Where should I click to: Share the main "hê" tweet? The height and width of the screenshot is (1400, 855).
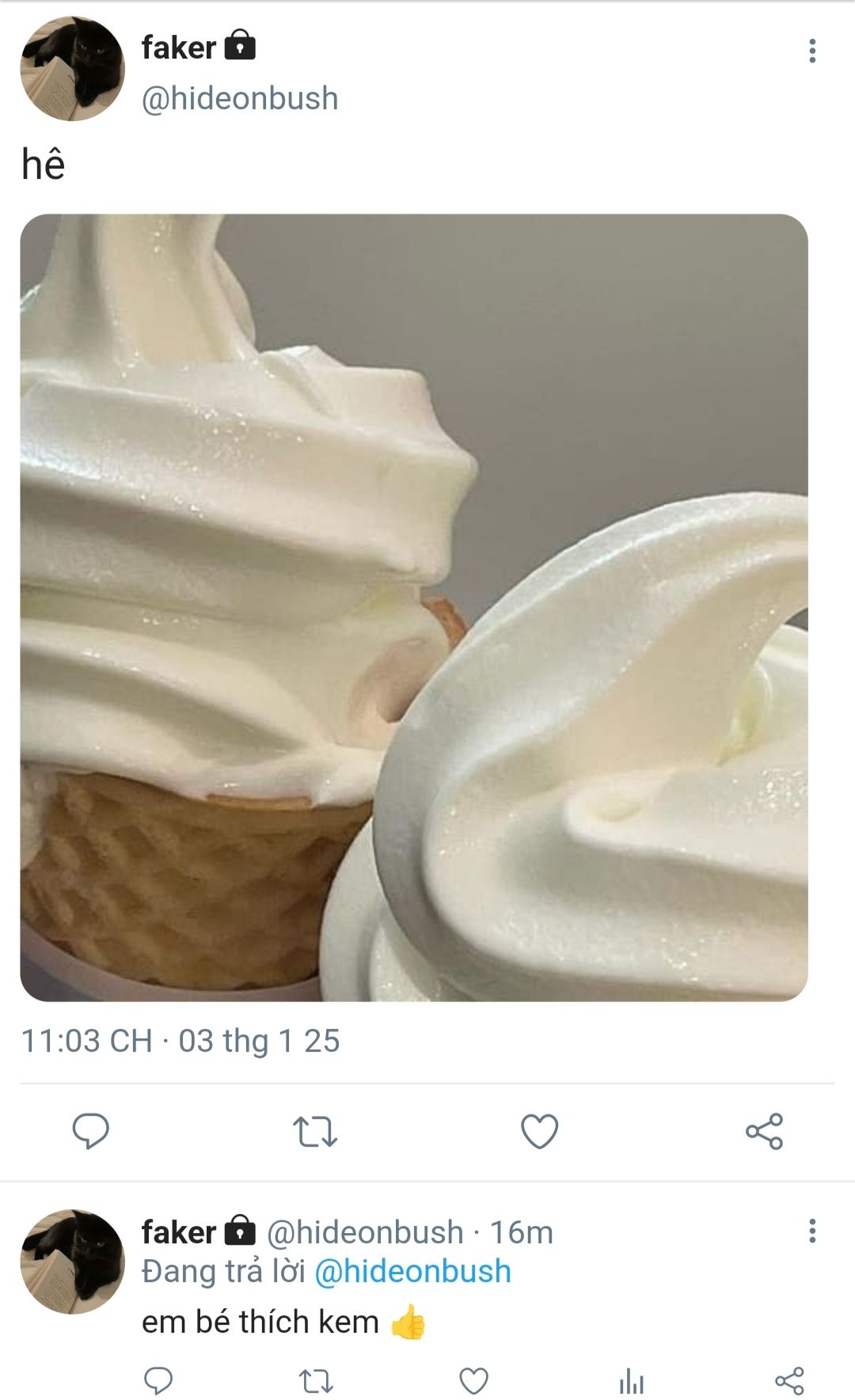765,1131
